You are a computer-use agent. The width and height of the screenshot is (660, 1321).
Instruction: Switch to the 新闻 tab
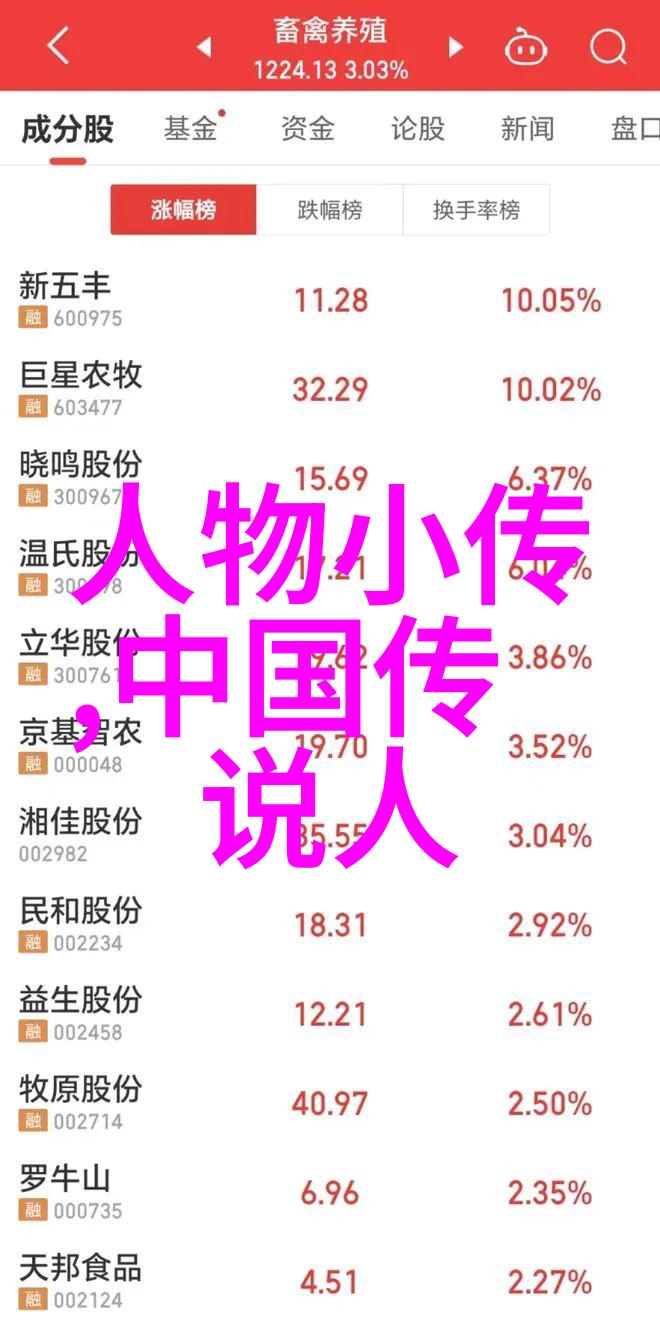(x=528, y=128)
